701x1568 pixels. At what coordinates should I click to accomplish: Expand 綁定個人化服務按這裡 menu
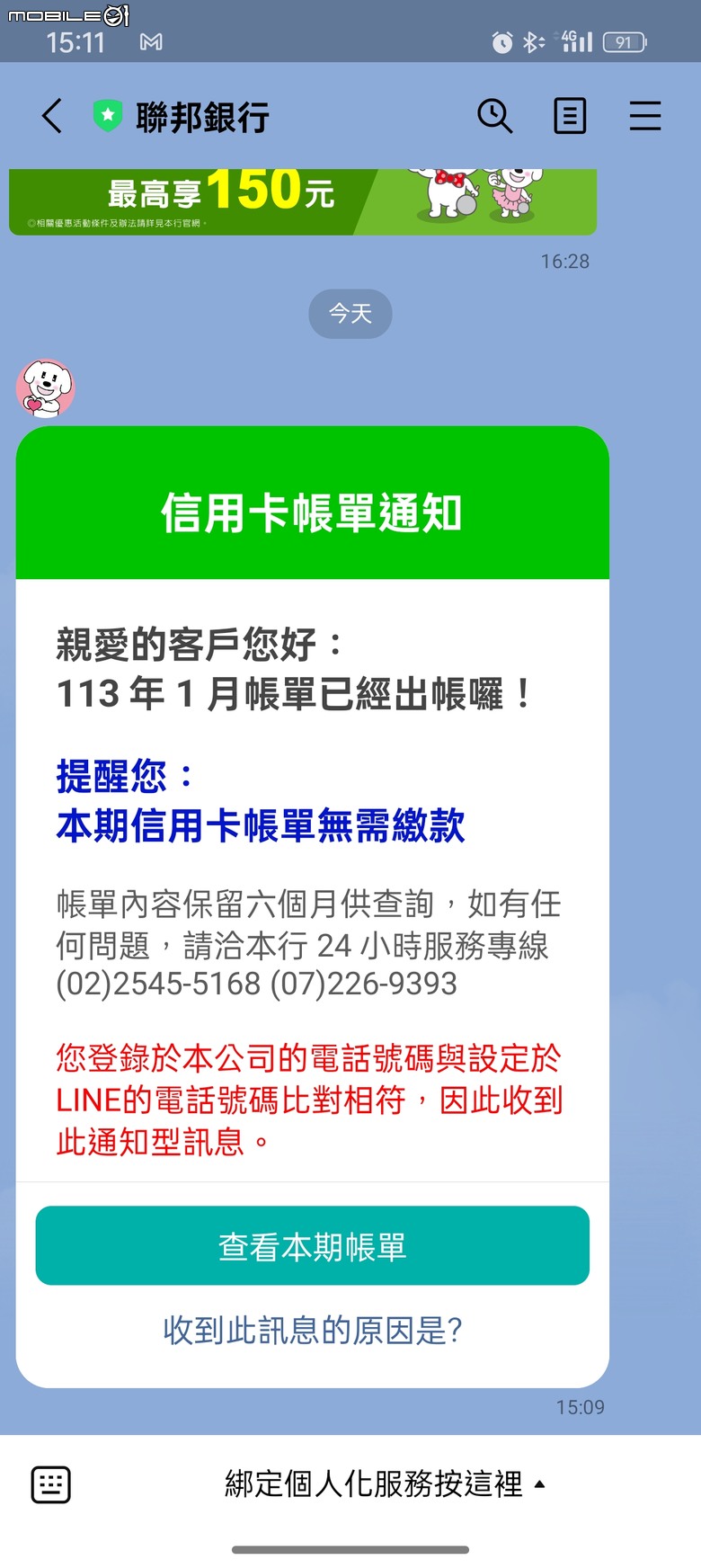pyautogui.click(x=385, y=1484)
